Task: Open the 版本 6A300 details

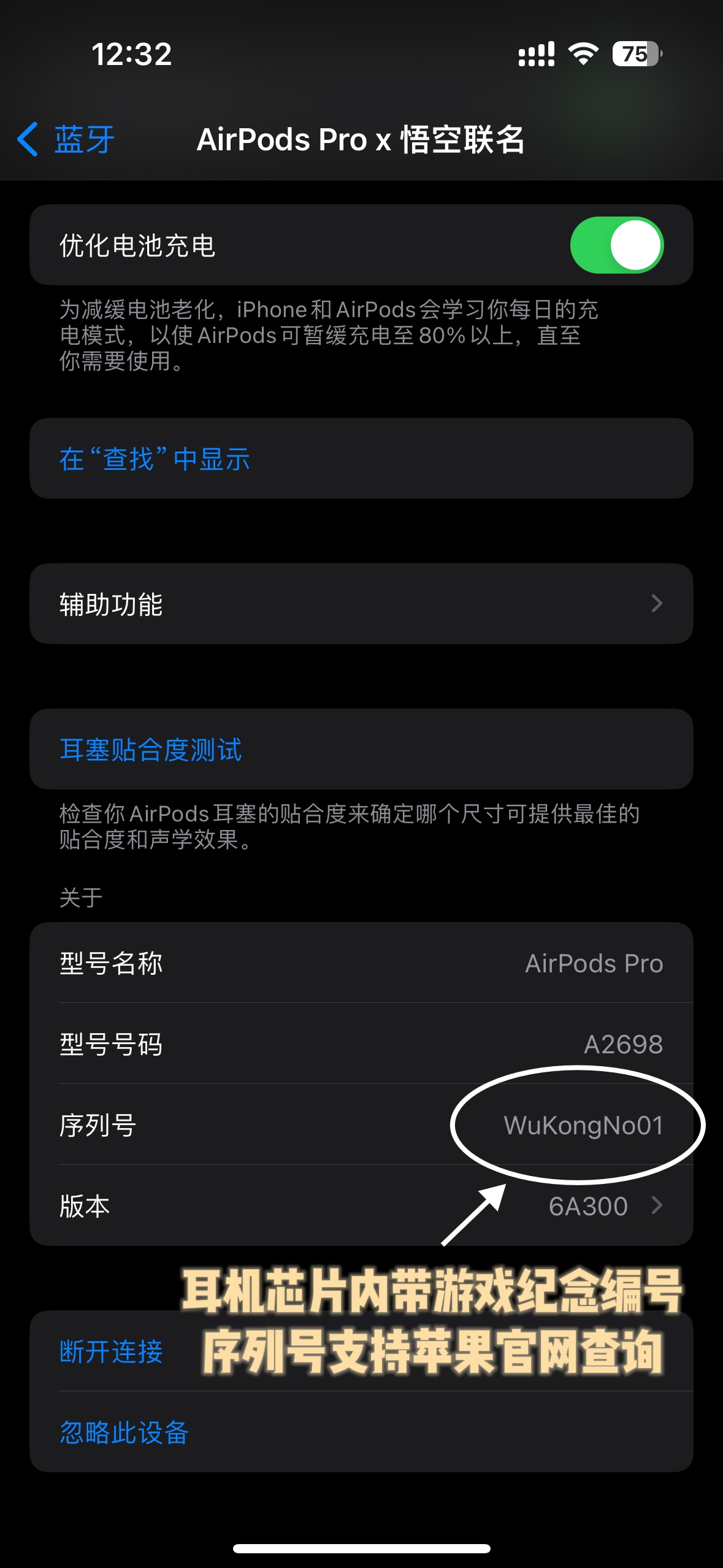Action: tap(361, 1206)
